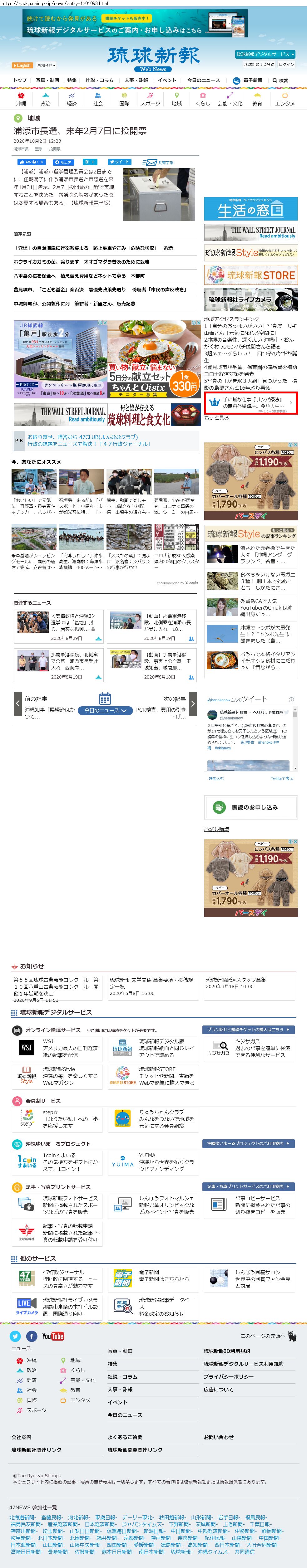Tap もっと見る under access ranking

216,418
